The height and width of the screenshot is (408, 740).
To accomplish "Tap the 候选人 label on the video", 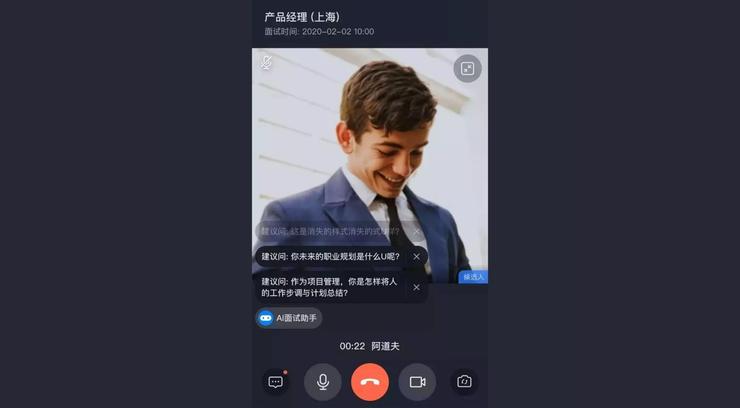I will coord(473,277).
